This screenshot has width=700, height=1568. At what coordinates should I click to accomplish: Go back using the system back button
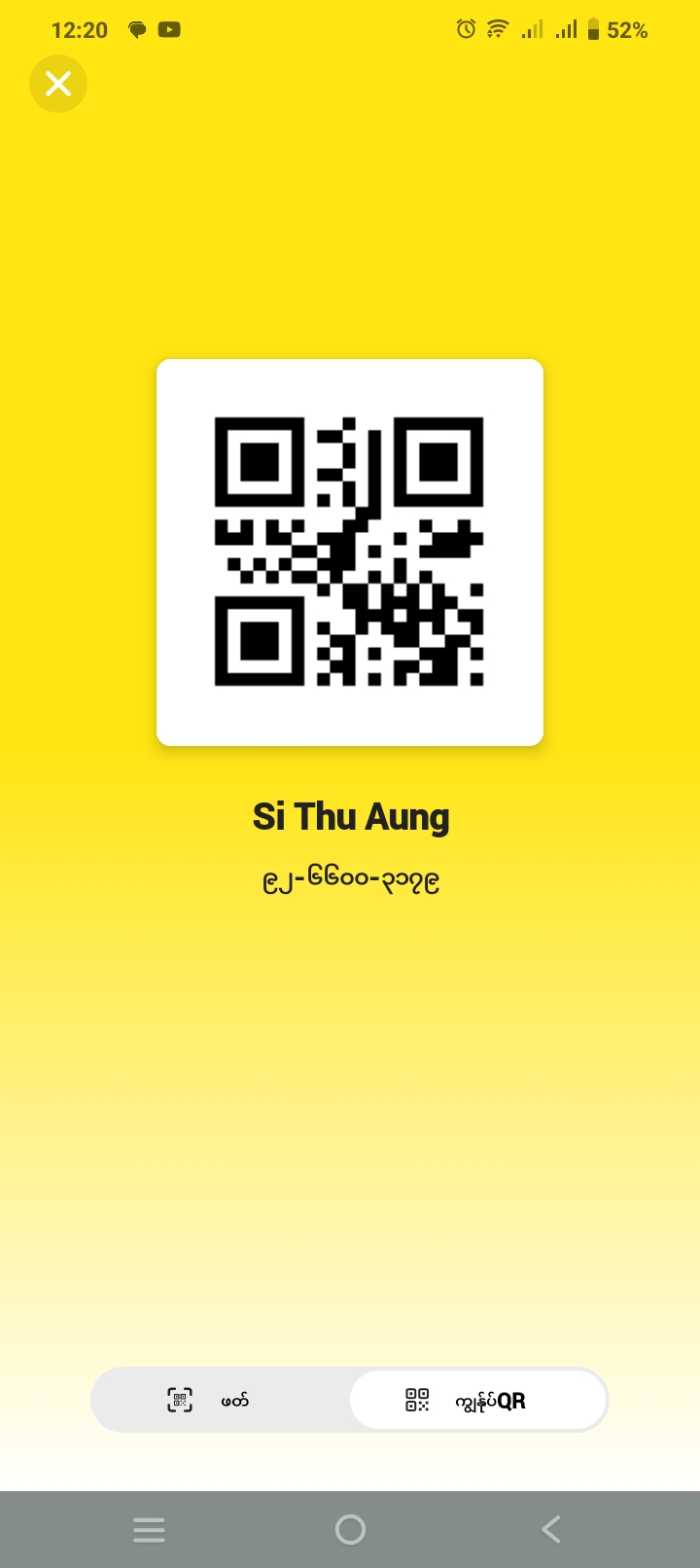pos(550,1530)
